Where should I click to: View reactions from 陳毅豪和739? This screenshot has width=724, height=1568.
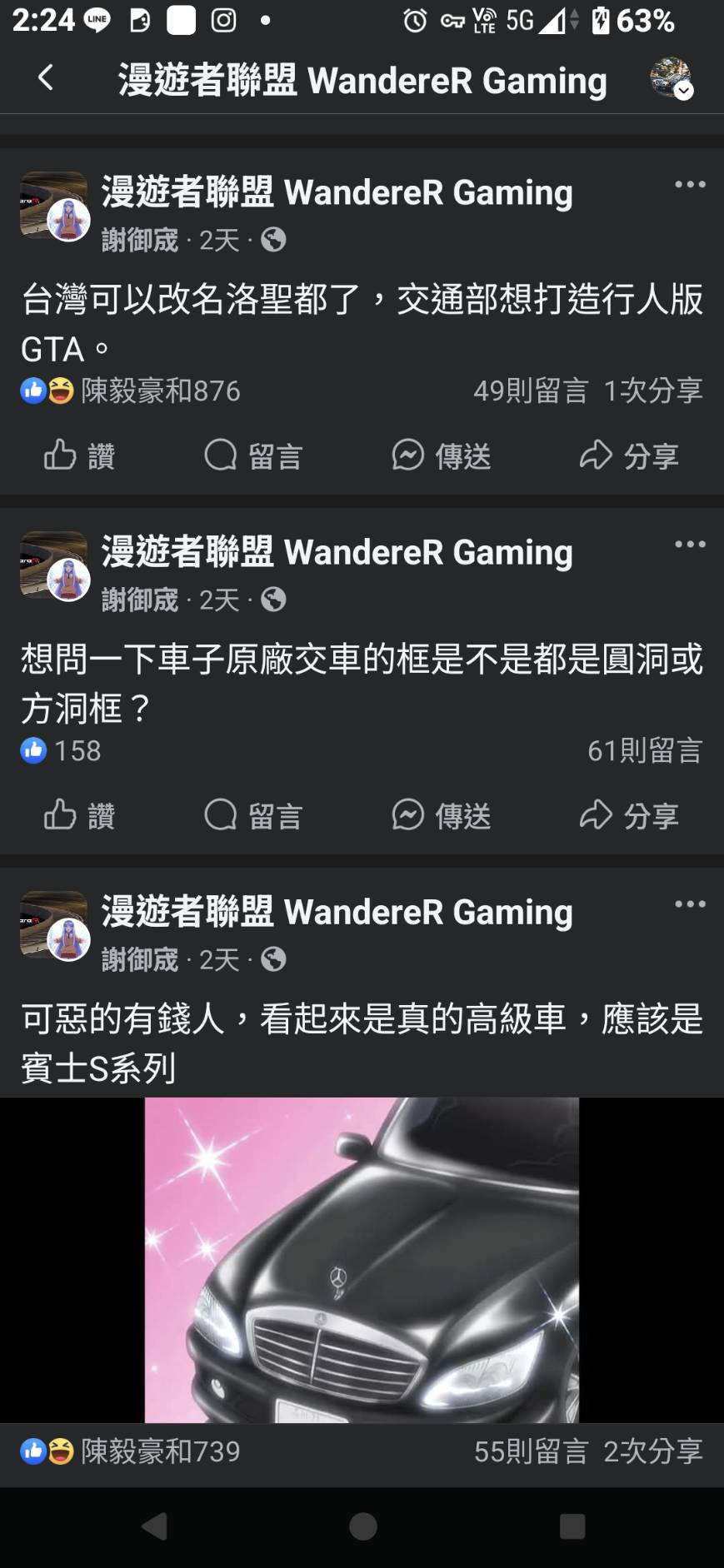[132, 1451]
